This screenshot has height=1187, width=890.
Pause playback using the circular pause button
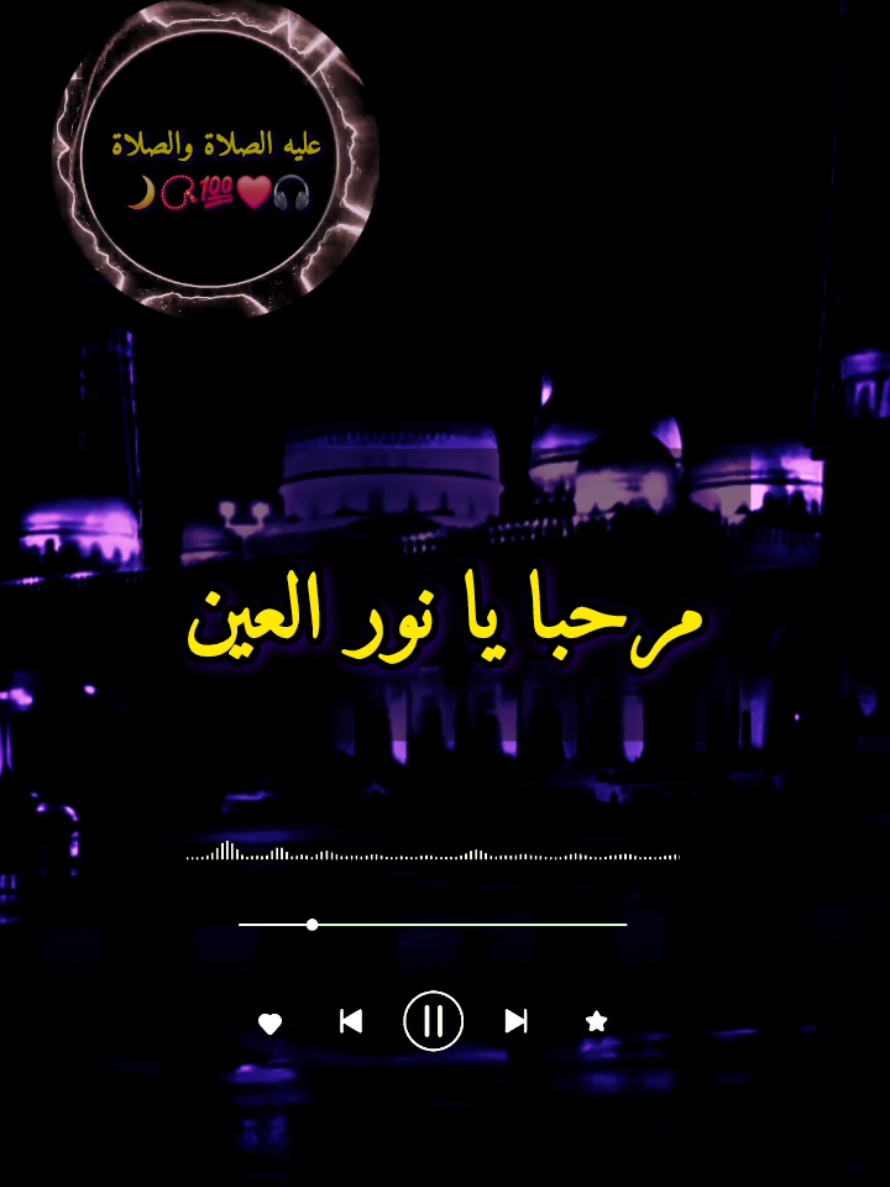pyautogui.click(x=432, y=1020)
